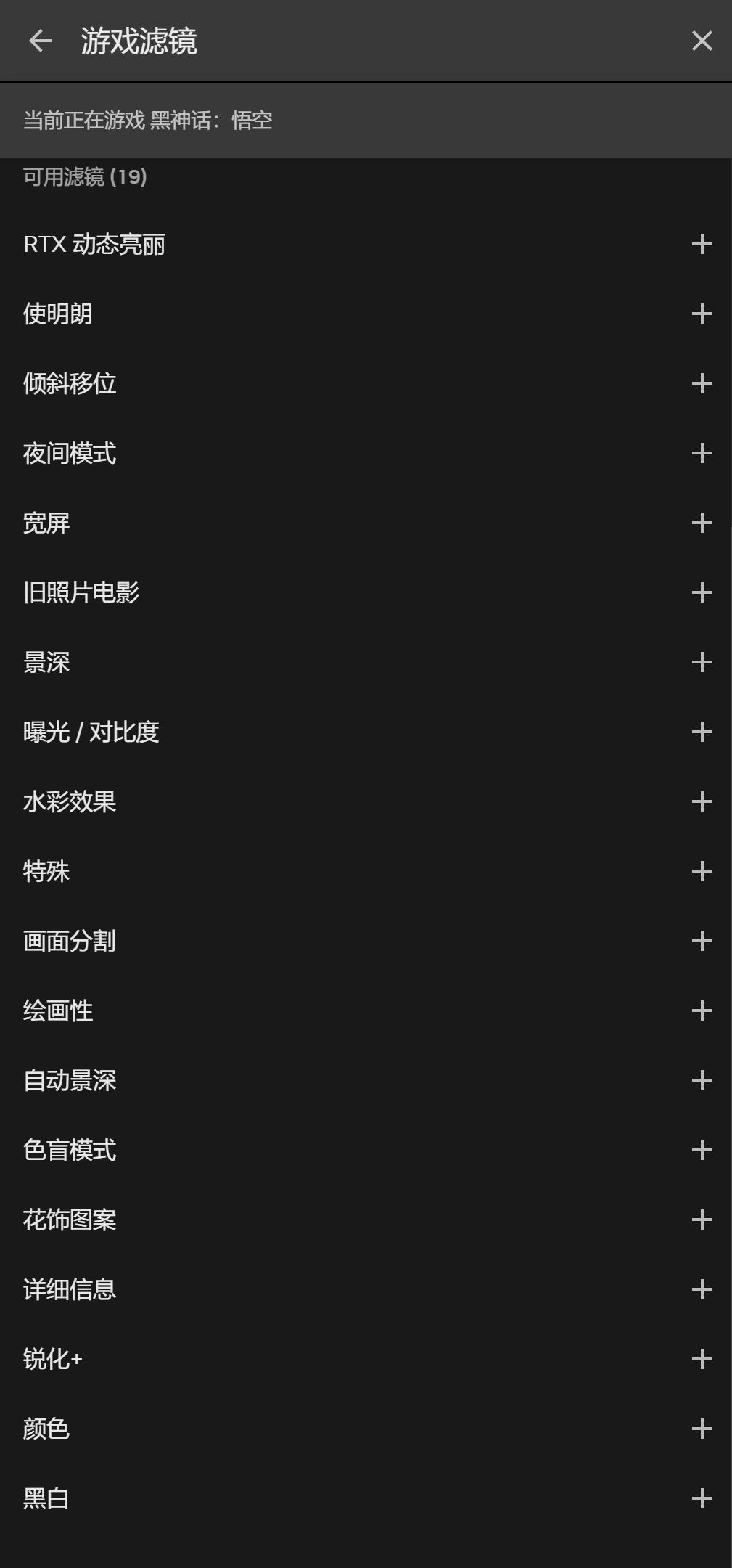
Task: Add the RTX 动态亮丽 filter with its plus icon
Action: click(702, 245)
